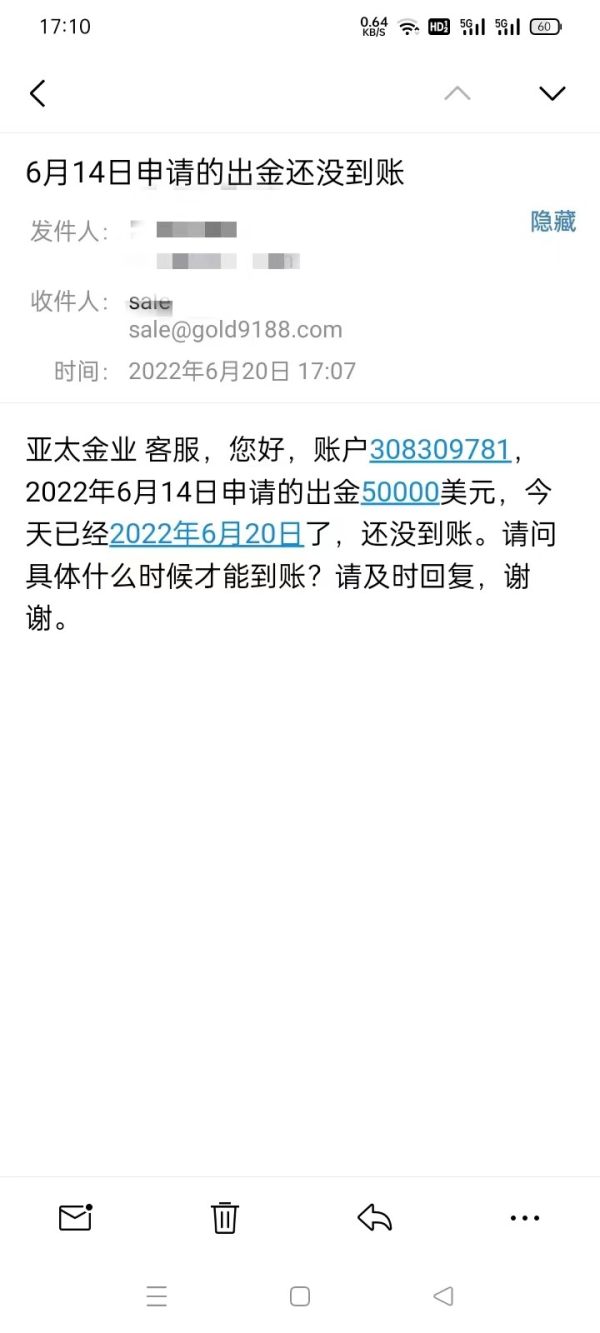Tap the 50000 amount link
Image resolution: width=600 pixels, height=1333 pixels.
point(400,492)
